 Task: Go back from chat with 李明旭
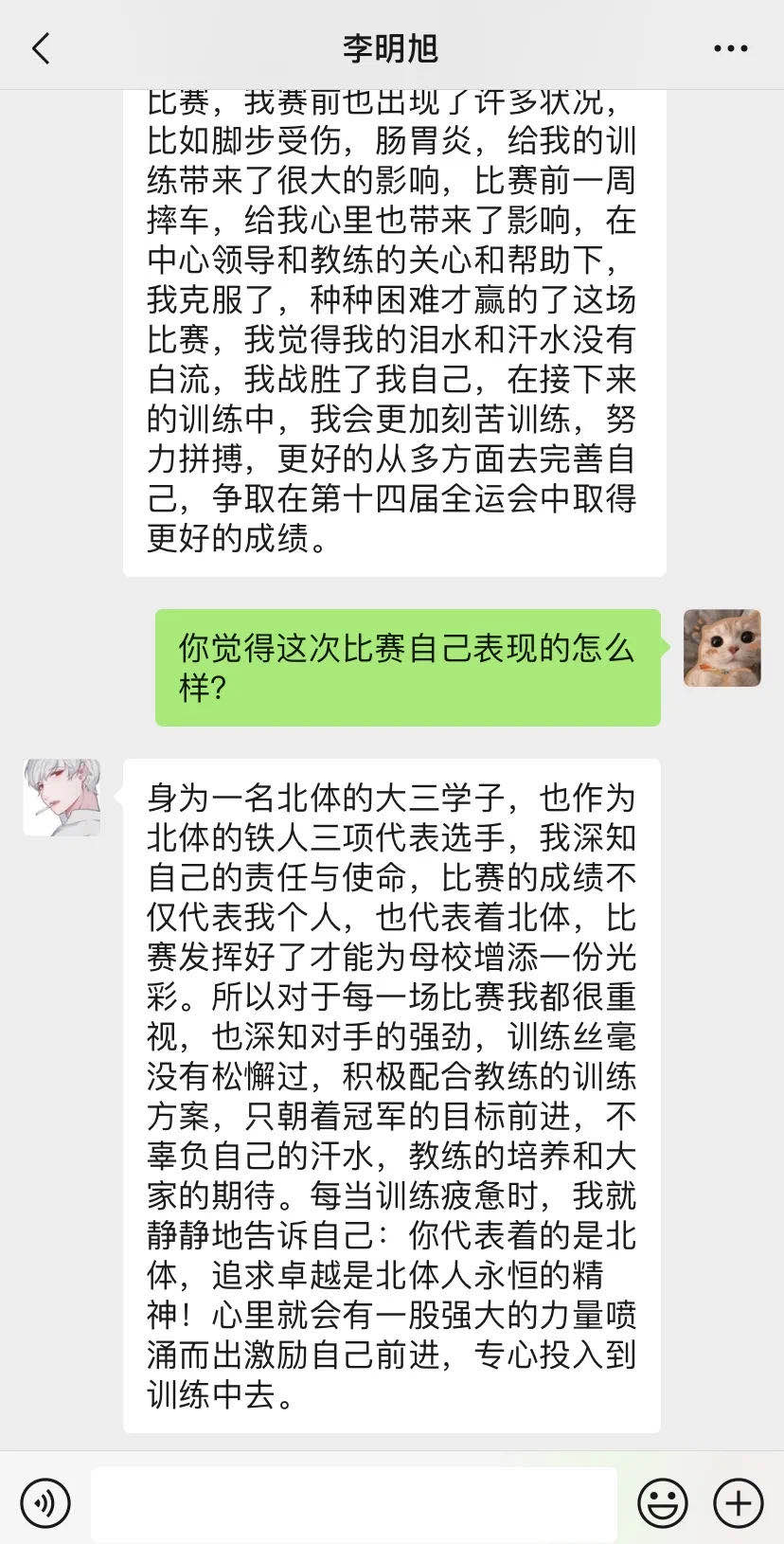[41, 48]
